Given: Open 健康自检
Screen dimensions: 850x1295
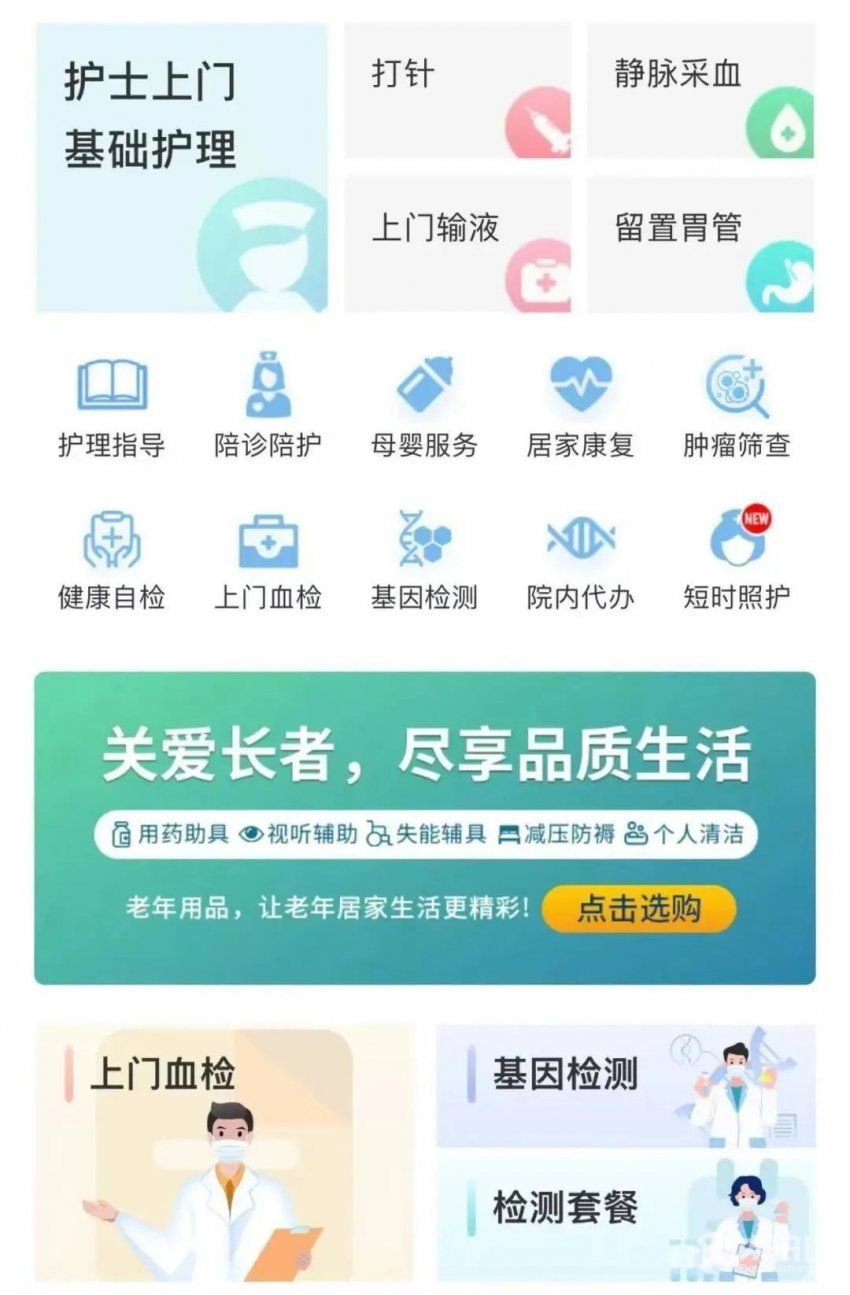Looking at the screenshot, I should [x=112, y=558].
